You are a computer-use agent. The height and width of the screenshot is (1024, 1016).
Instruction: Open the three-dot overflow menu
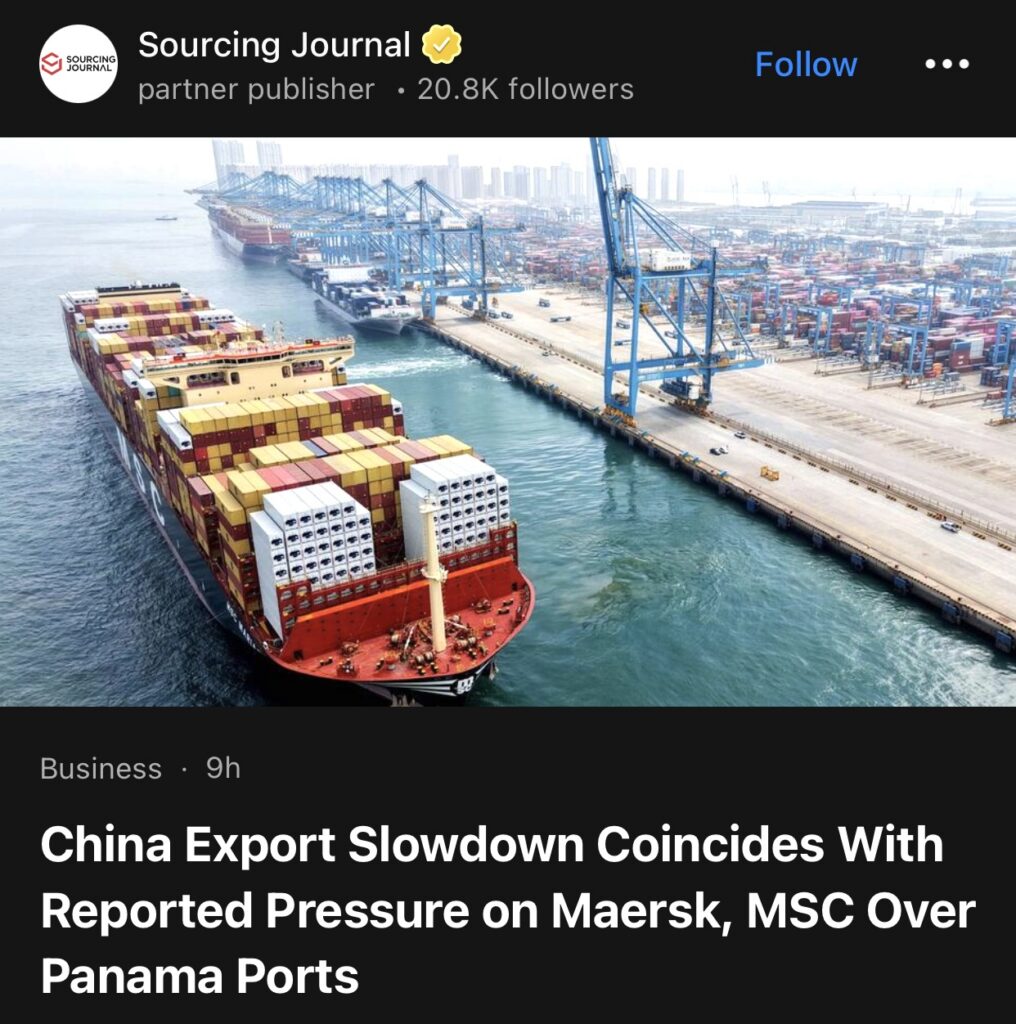[946, 65]
